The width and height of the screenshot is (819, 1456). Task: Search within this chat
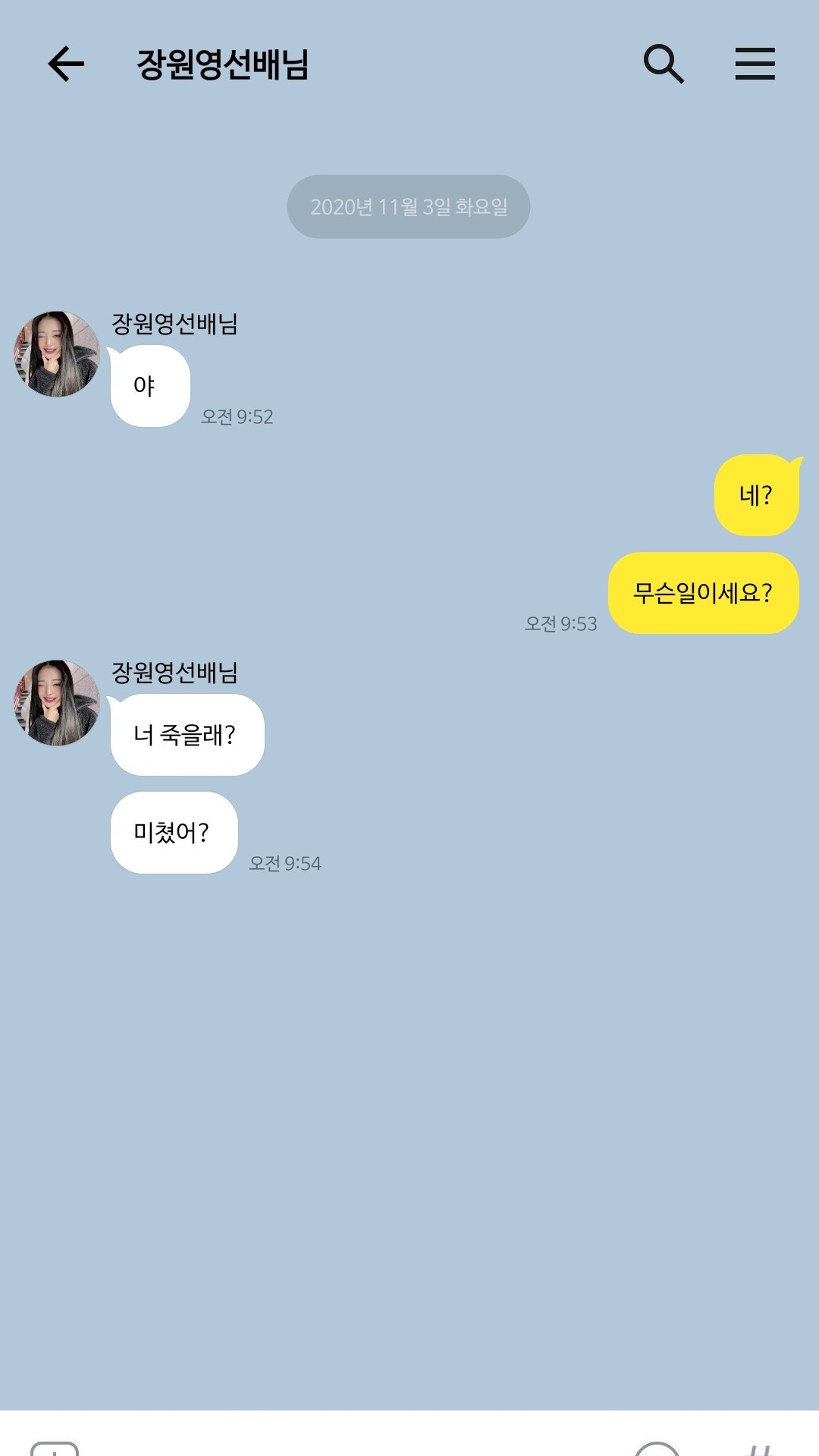point(664,64)
